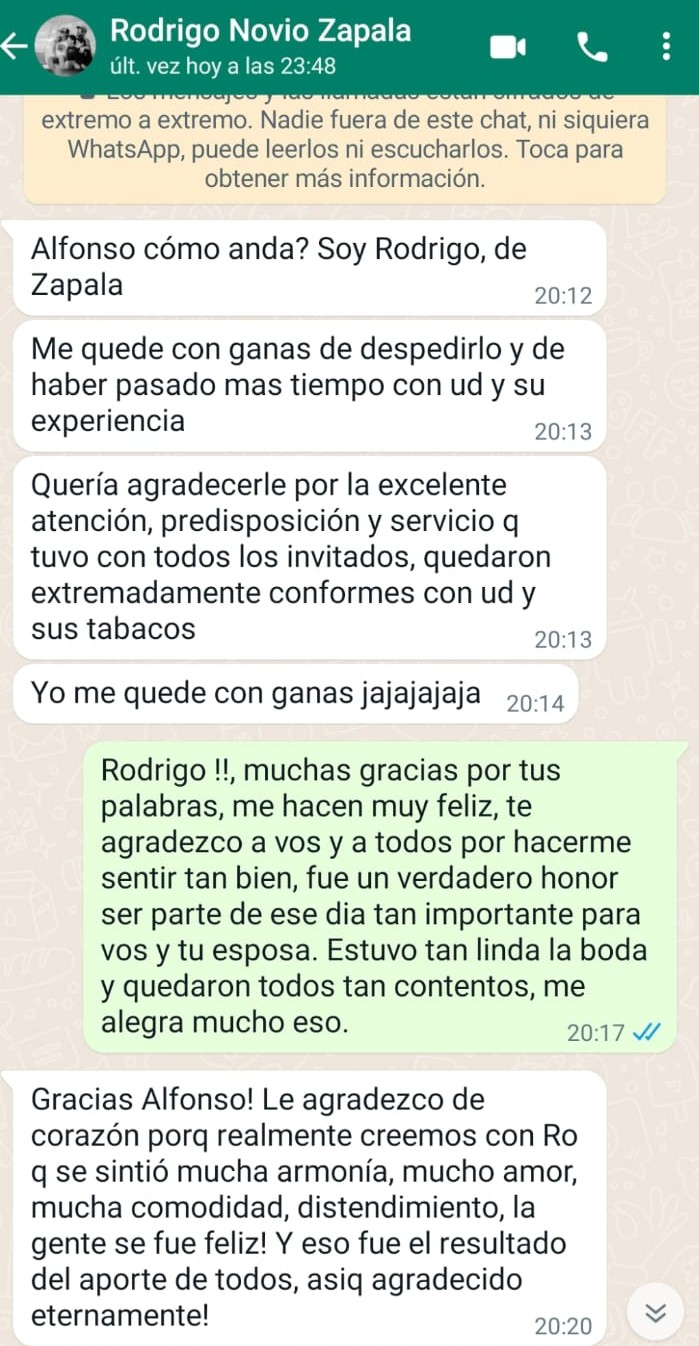Viewport: 699px width, 1346px height.
Task: Open the overflow menu
Action: [x=666, y=47]
